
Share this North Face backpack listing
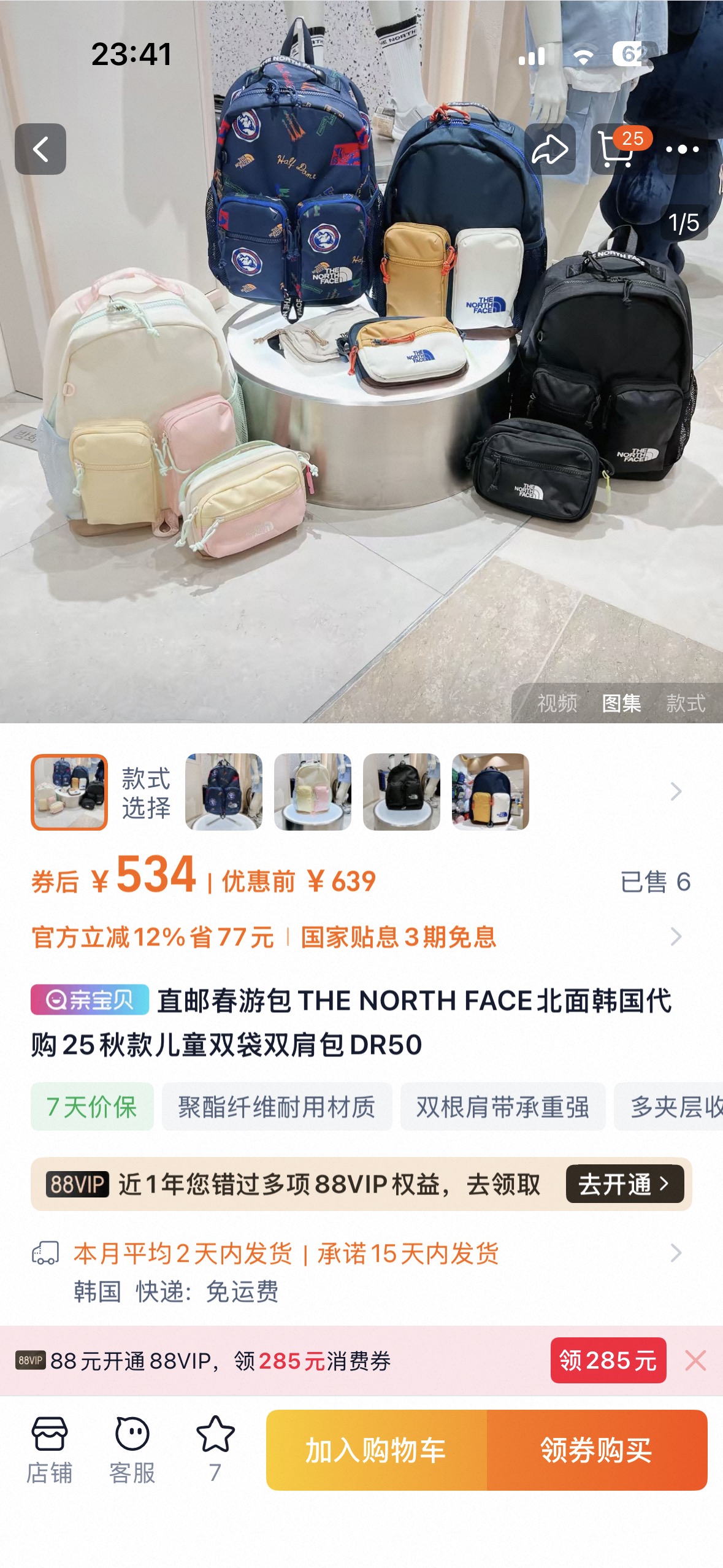click(x=549, y=149)
